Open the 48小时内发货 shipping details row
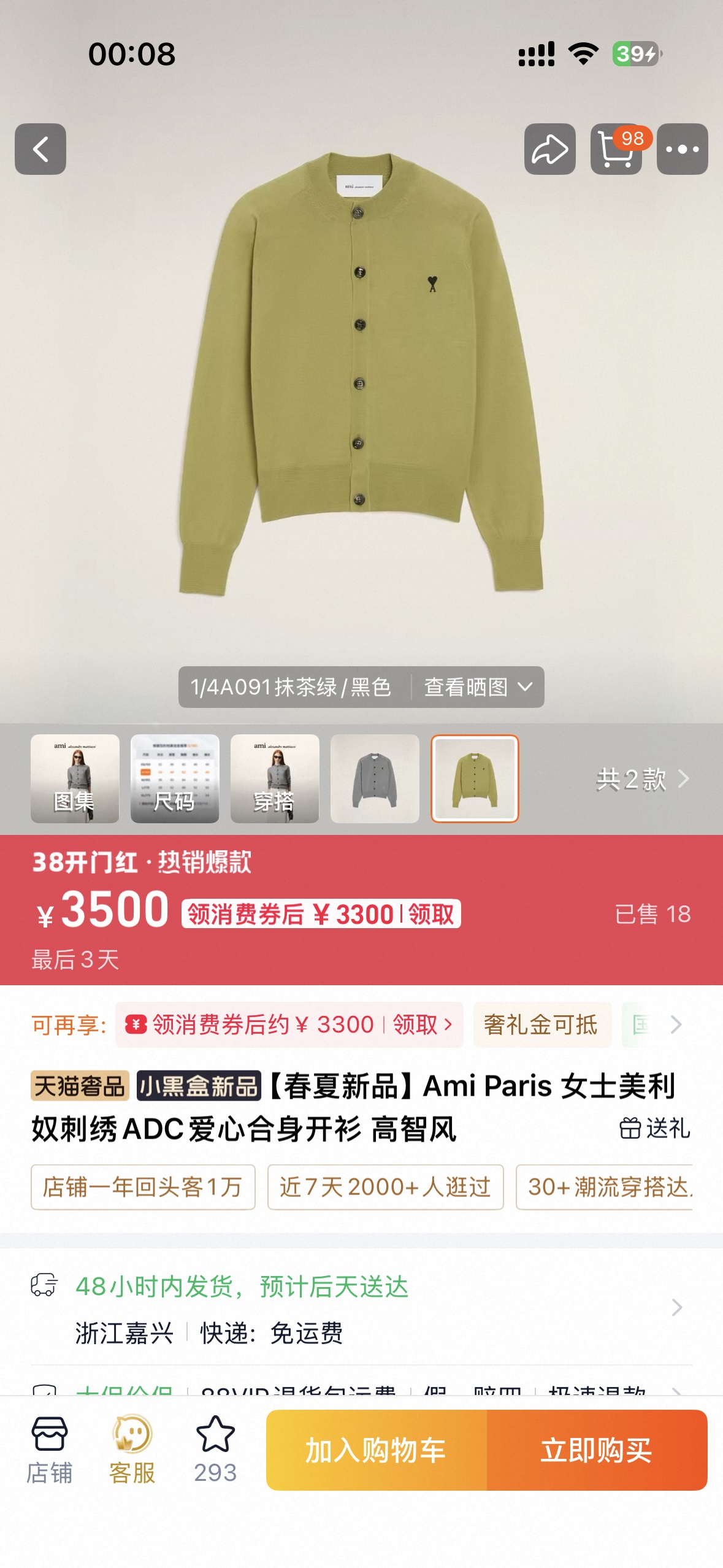This screenshot has height=1568, width=723. click(361, 1308)
